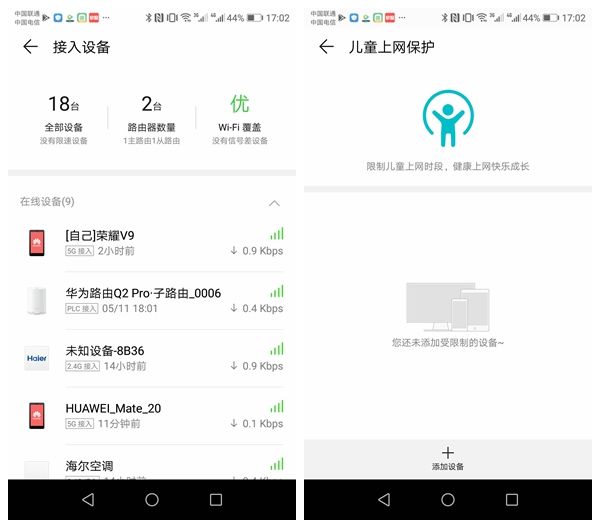Go back from the 接入设备 page
The width and height of the screenshot is (600, 528).
tap(30, 47)
